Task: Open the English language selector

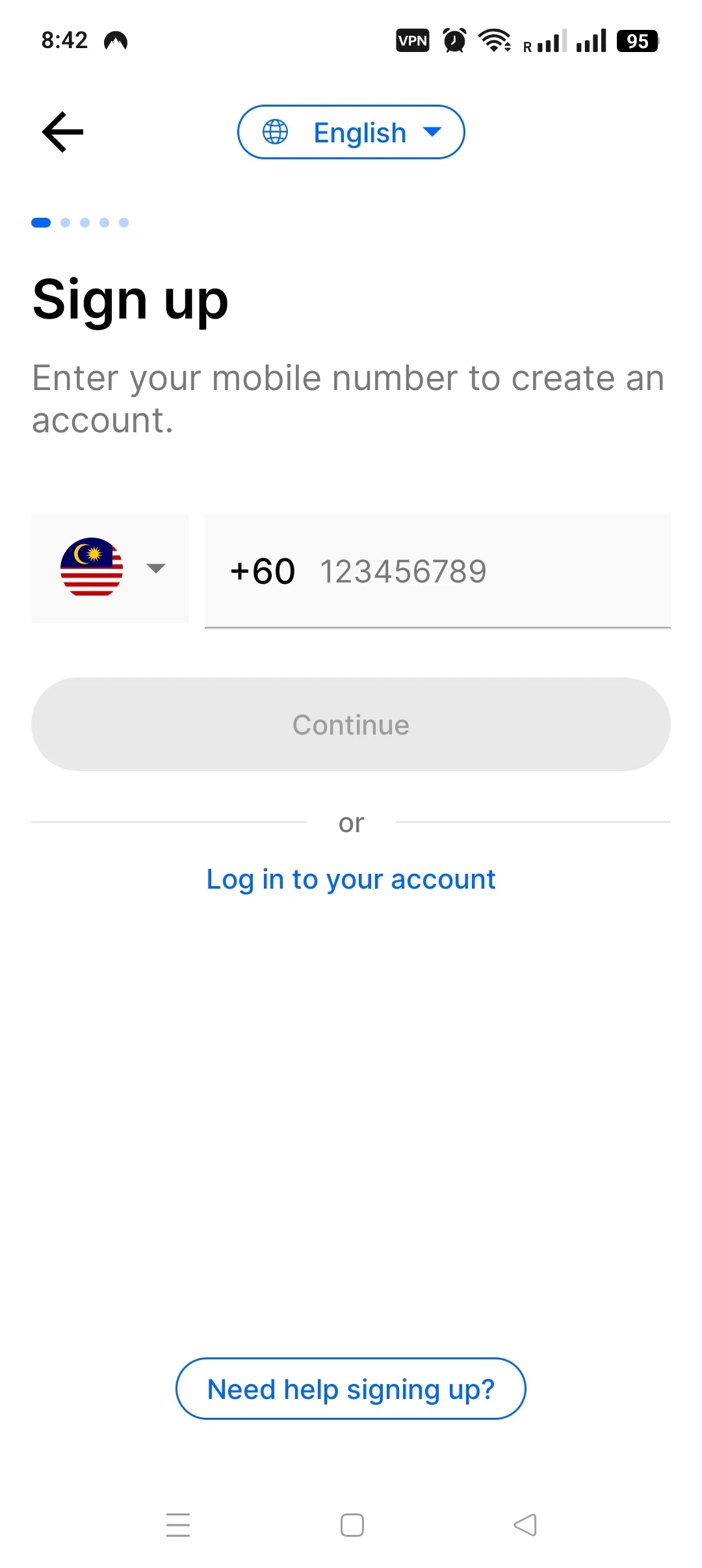Action: pyautogui.click(x=351, y=132)
